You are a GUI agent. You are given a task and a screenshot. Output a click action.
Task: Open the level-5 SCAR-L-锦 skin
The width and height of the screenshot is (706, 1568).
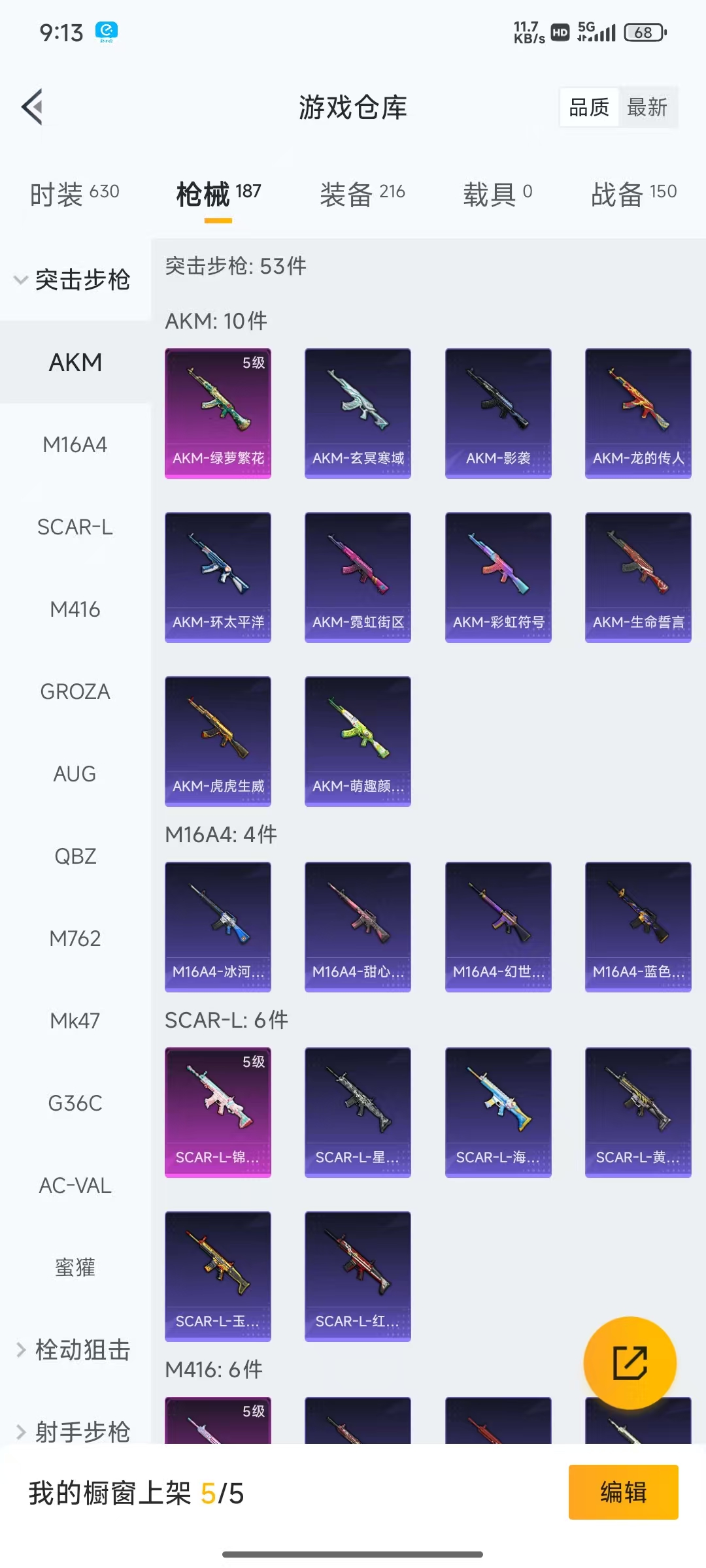[x=218, y=1112]
